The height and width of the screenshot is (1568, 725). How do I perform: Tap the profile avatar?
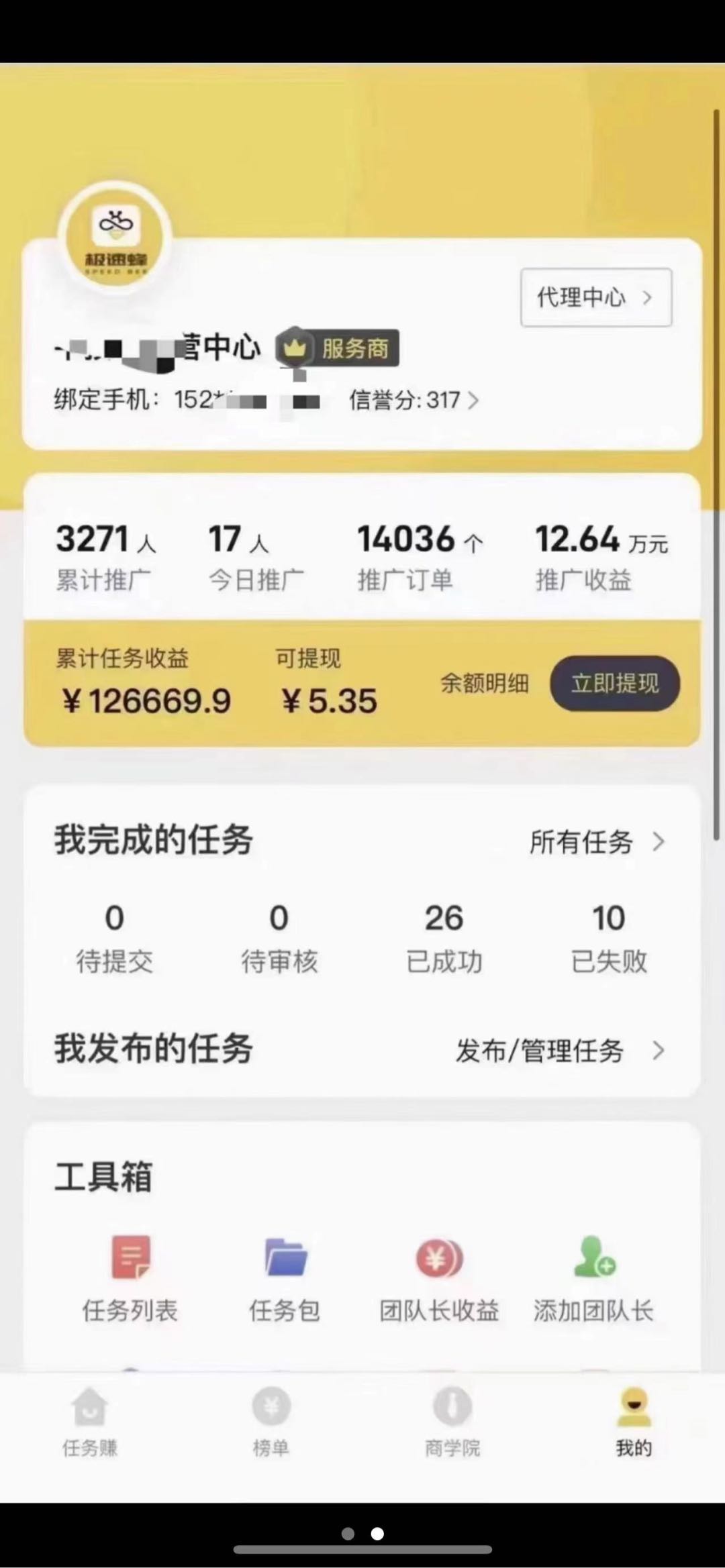tap(115, 237)
